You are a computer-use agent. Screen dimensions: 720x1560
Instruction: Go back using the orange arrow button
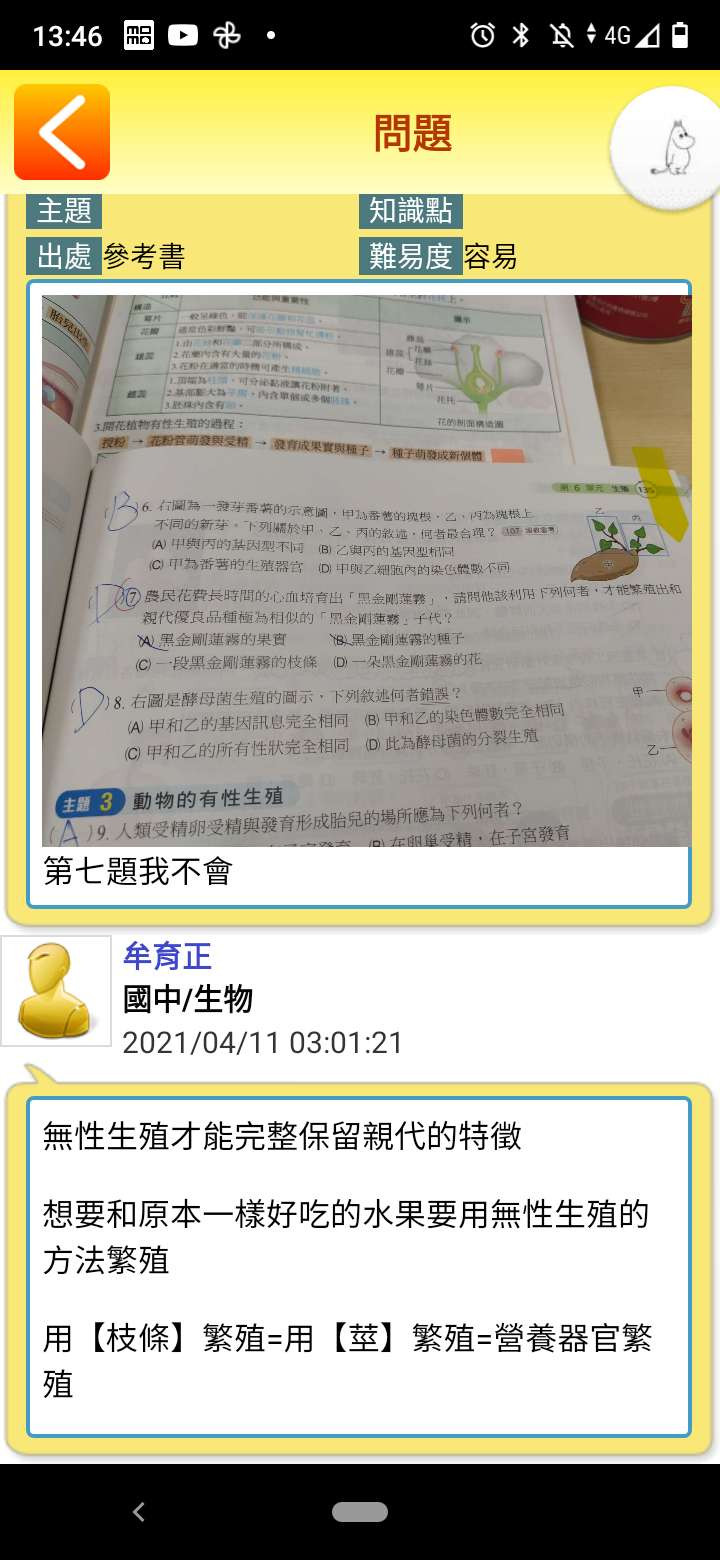pos(62,132)
